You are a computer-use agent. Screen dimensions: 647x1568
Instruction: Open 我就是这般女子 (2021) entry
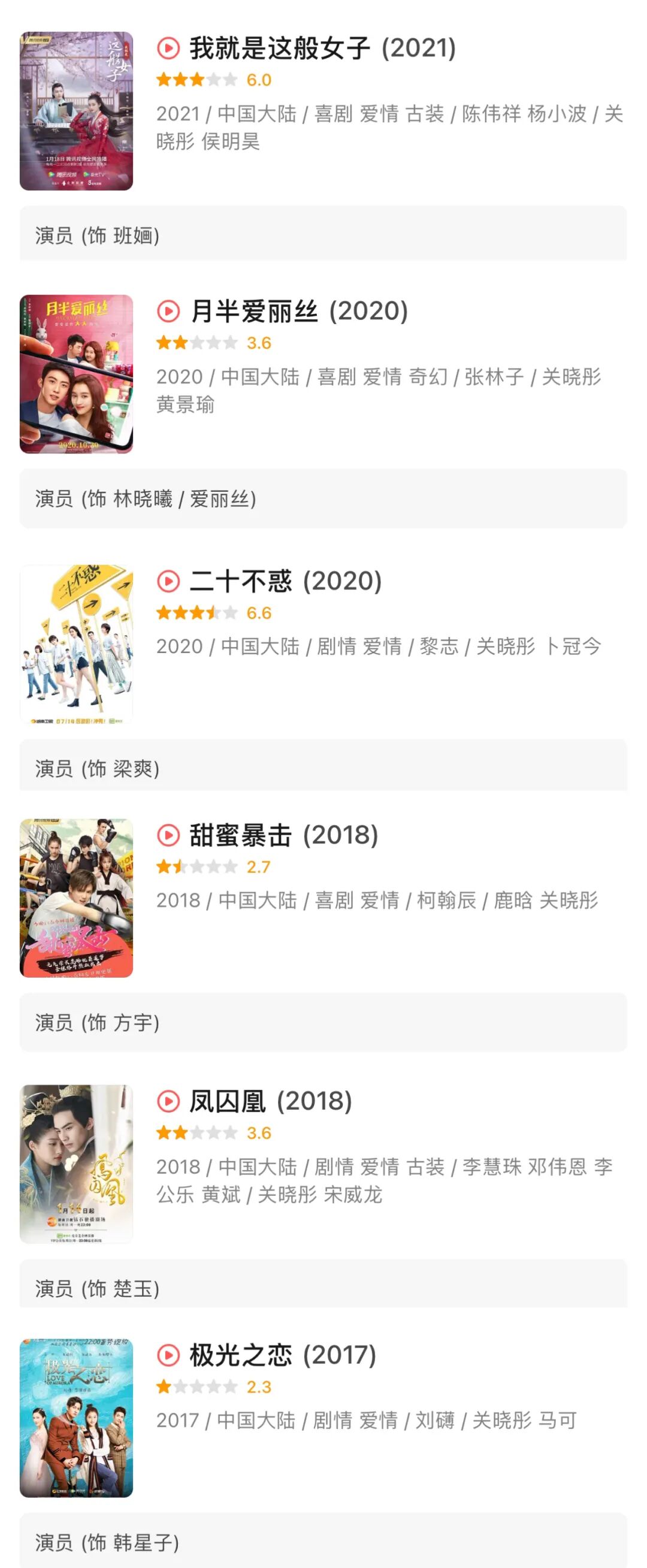[322, 49]
